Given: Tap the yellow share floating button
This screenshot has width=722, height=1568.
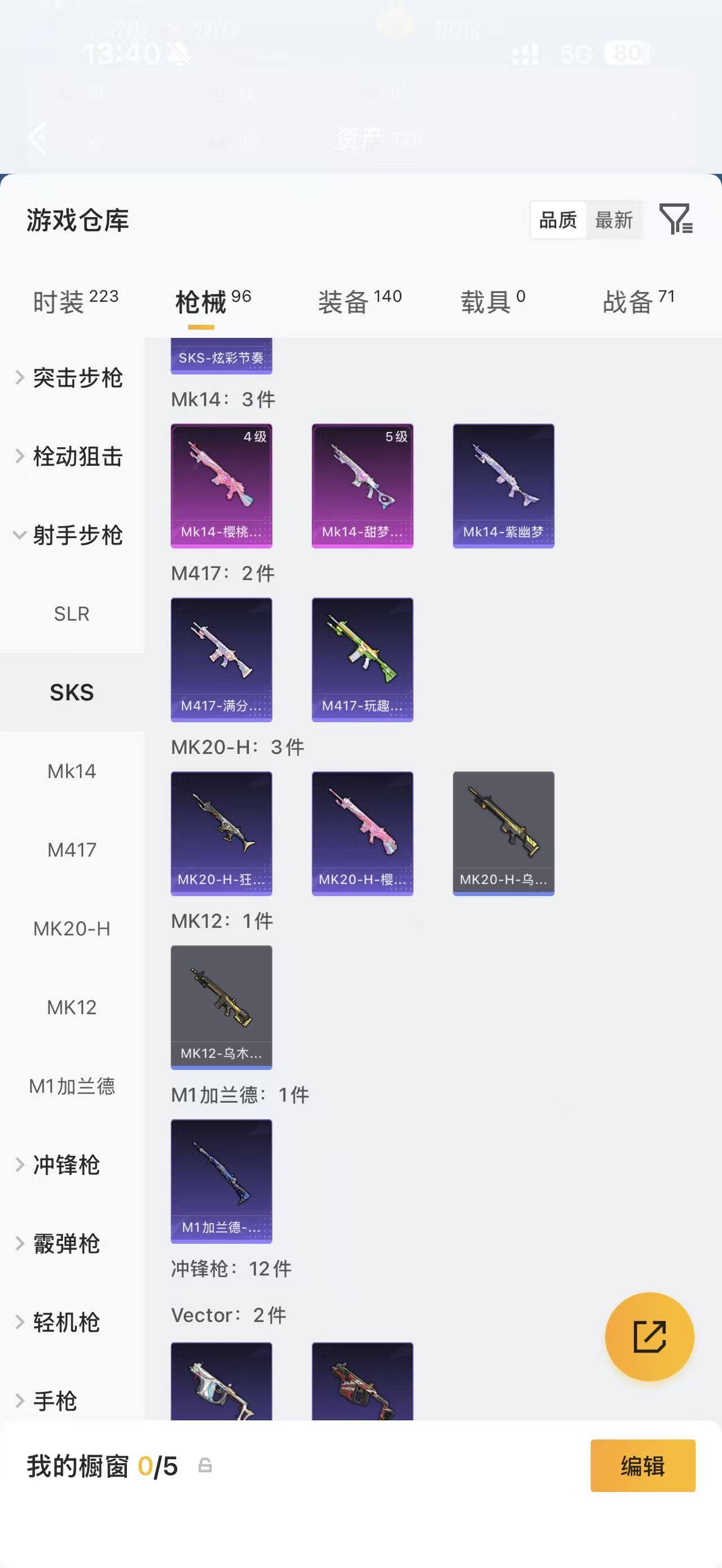Looking at the screenshot, I should [649, 1337].
